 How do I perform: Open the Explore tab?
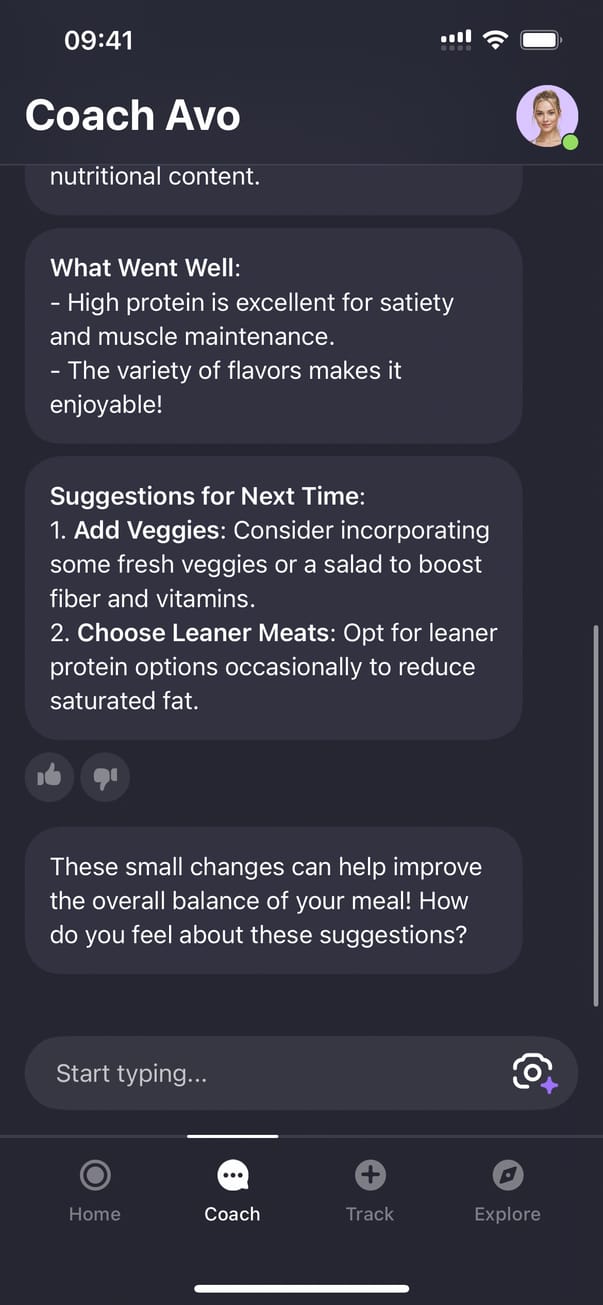[x=507, y=1191]
